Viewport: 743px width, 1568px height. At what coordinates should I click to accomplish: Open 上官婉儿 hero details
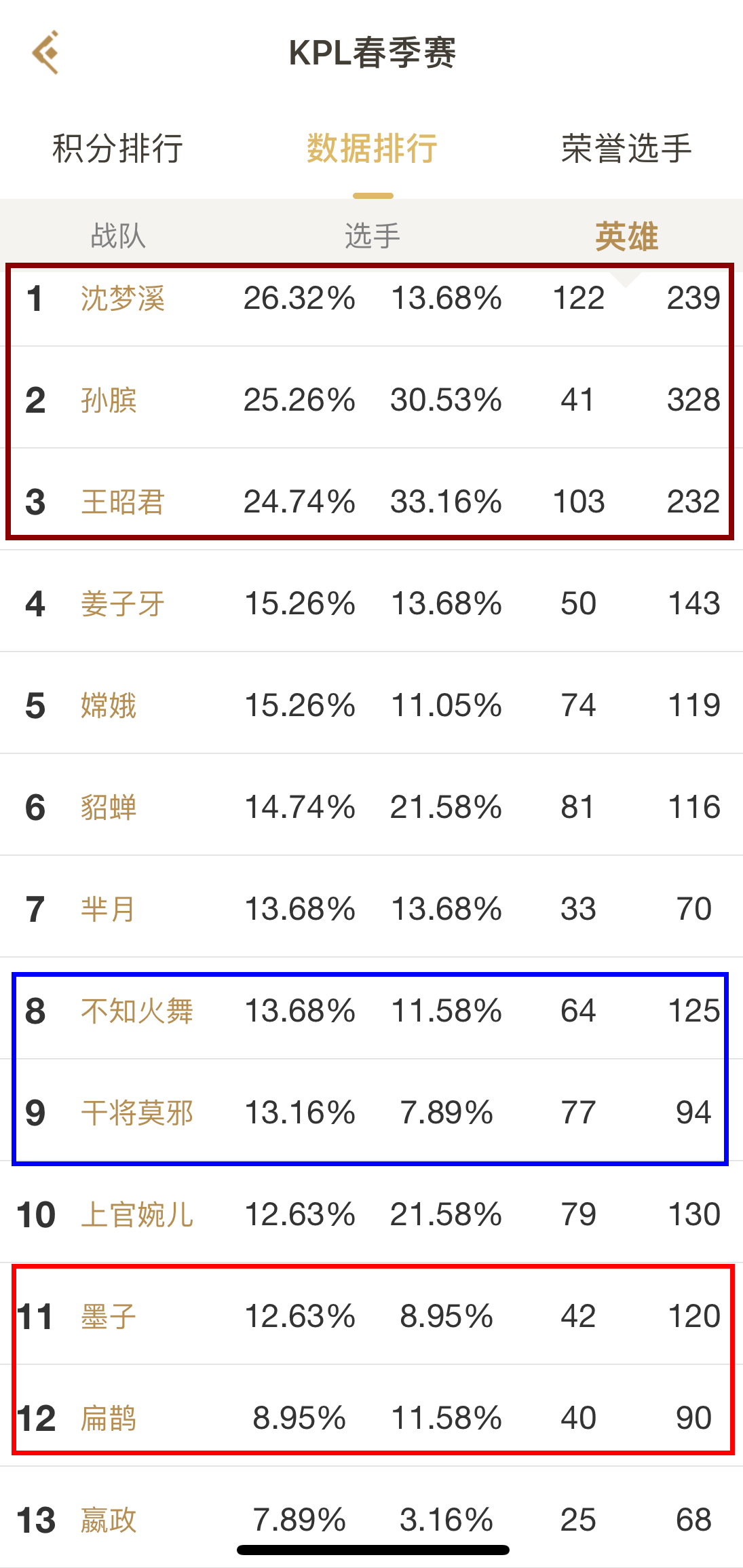371,1214
